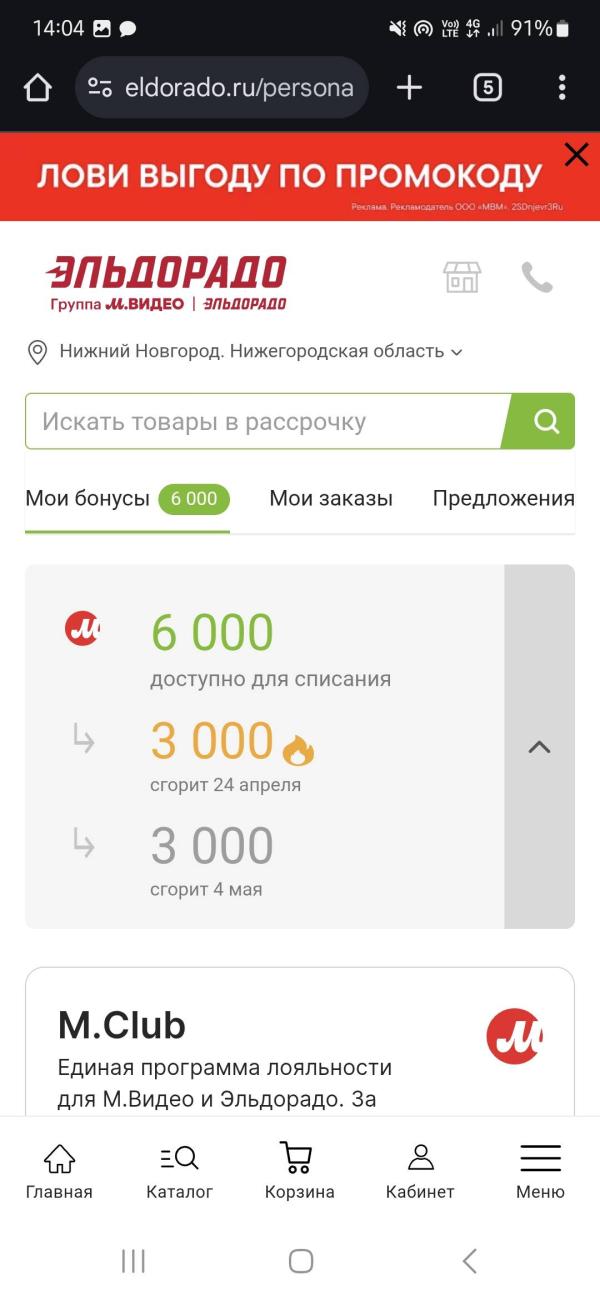Collapse the bonus details chevron
Screen dimensions: 600x1299
(539, 747)
